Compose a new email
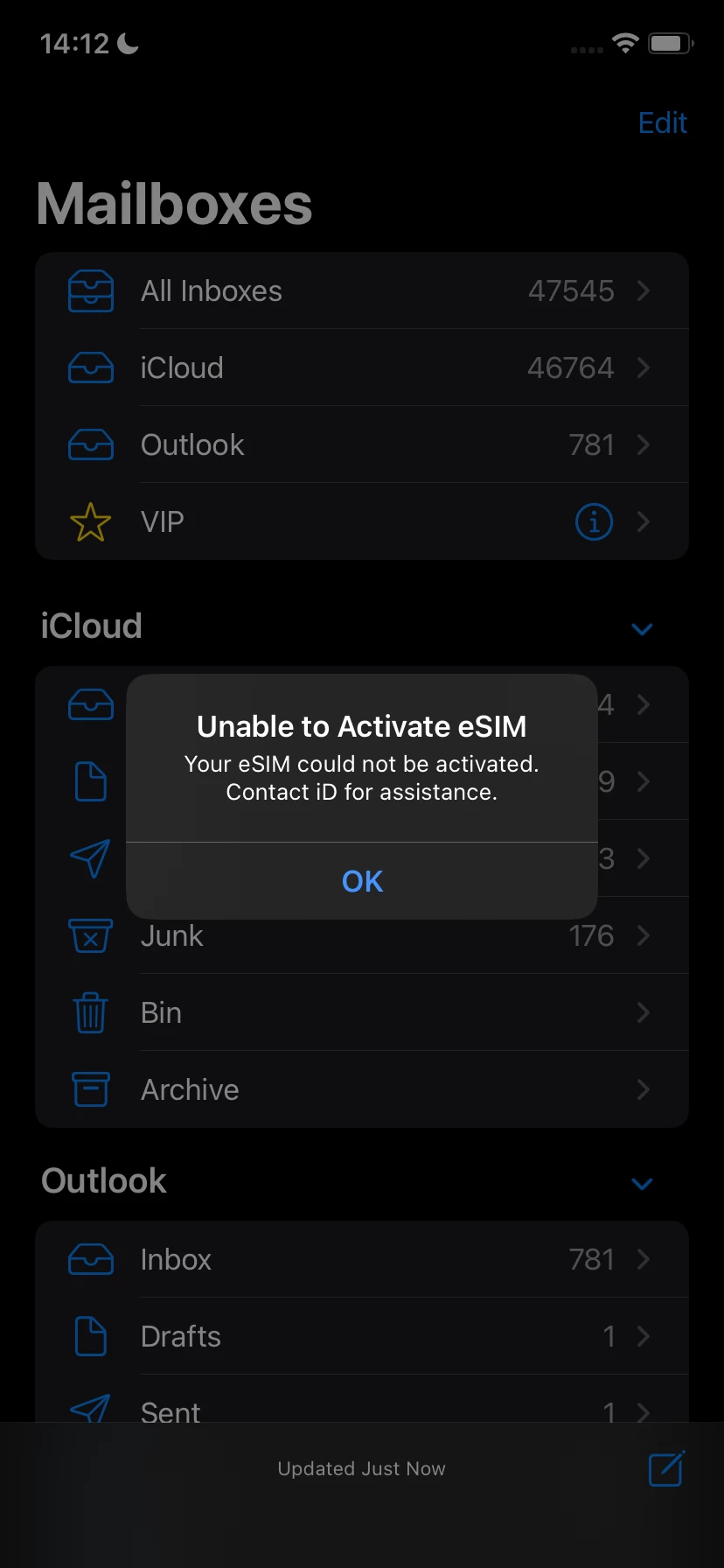724x1568 pixels. (666, 1469)
